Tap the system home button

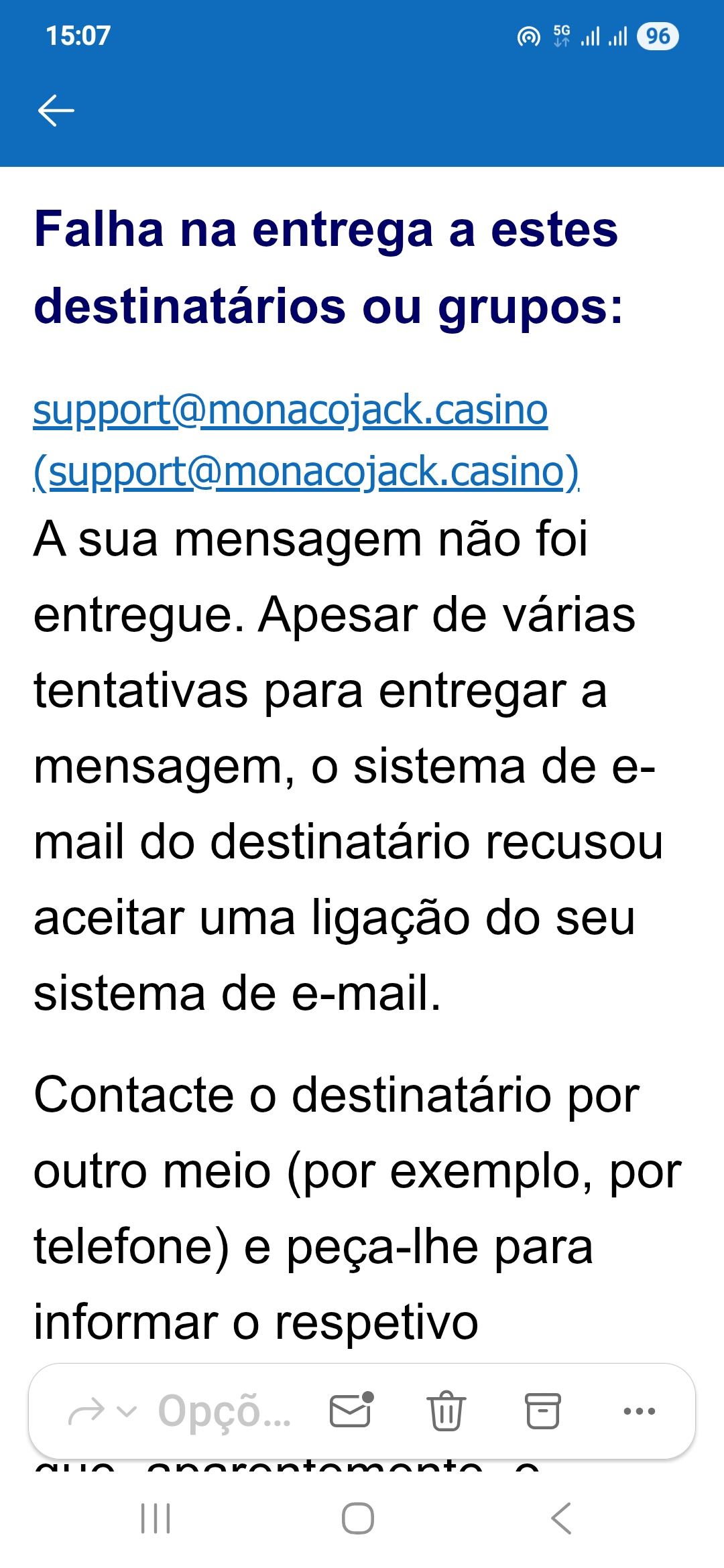(358, 1518)
